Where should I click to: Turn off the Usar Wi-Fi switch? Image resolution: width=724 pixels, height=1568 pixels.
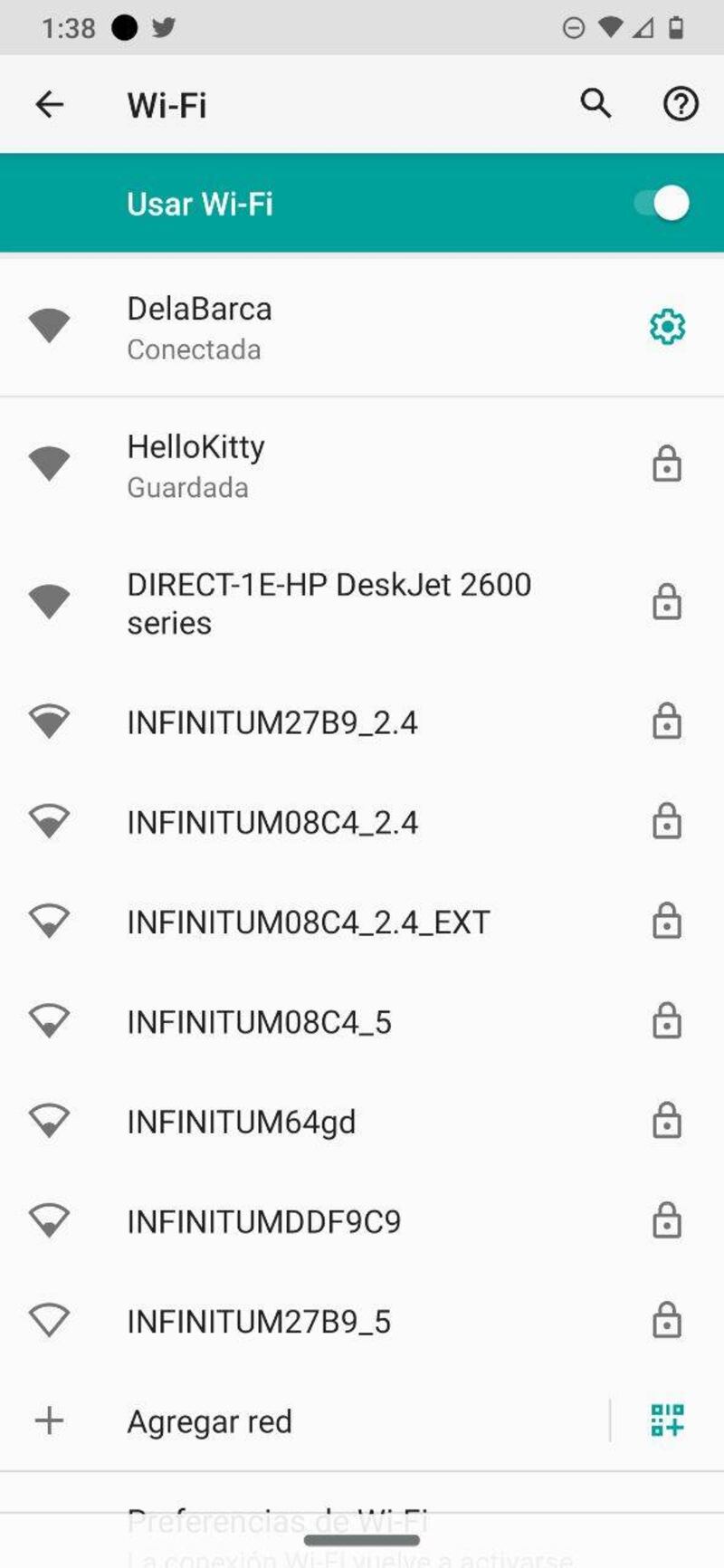click(x=662, y=203)
